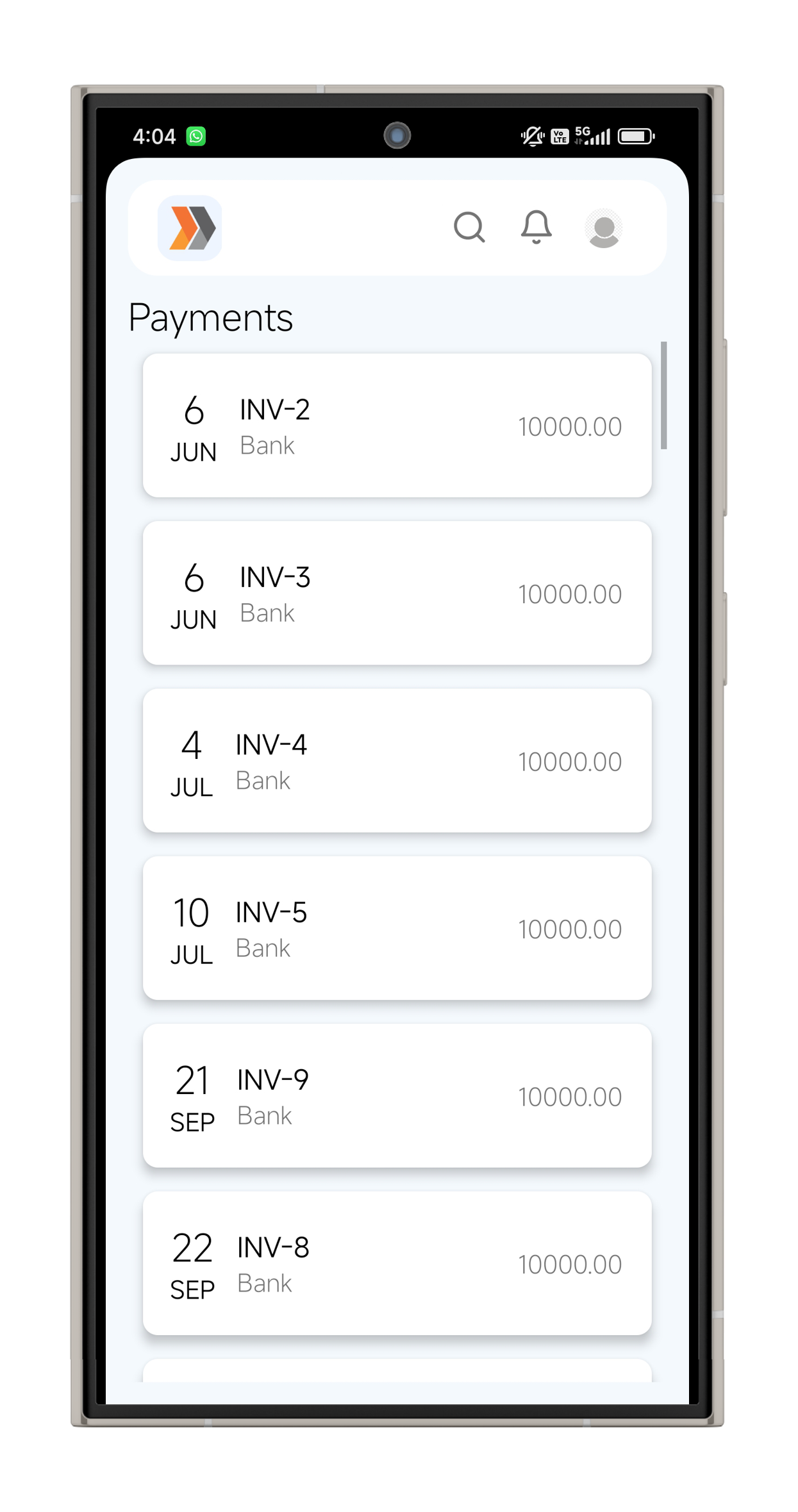Image resolution: width=798 pixels, height=1512 pixels.
Task: Open the INV-9 payment dated 21 Sep
Action: coord(397,1096)
